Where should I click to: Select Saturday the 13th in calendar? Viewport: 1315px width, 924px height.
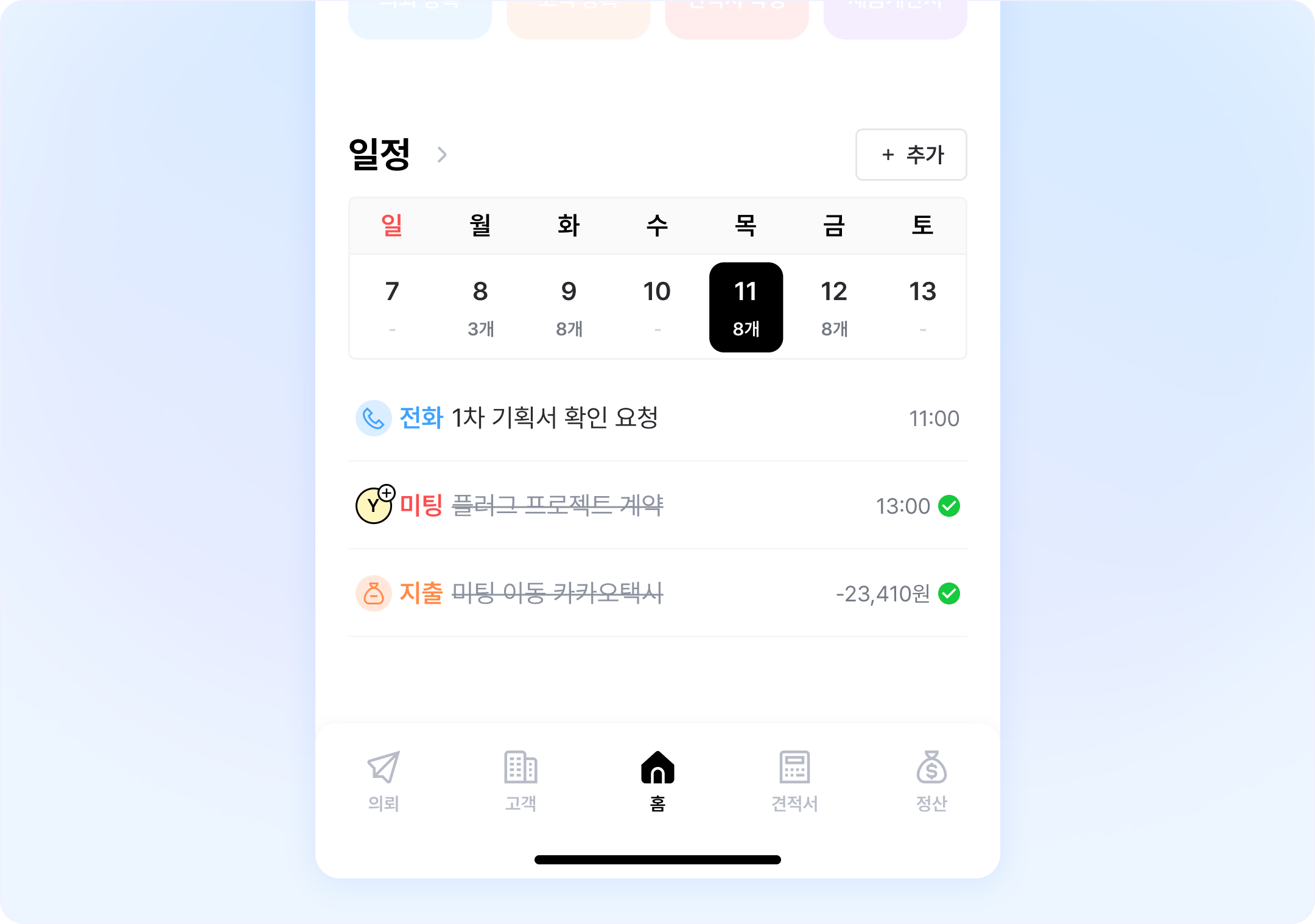[922, 307]
